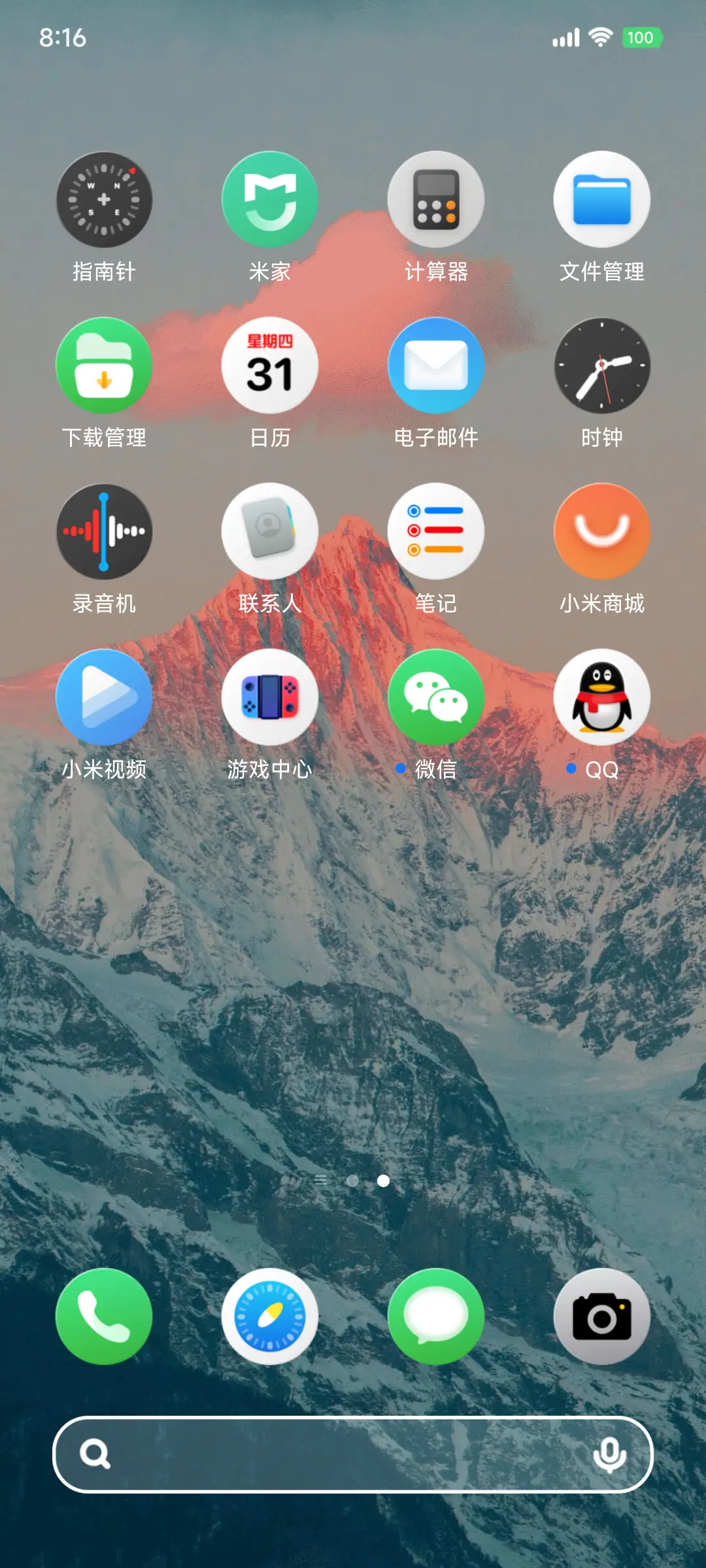Launch 下载管理 download manager
The image size is (706, 1568).
tap(105, 366)
